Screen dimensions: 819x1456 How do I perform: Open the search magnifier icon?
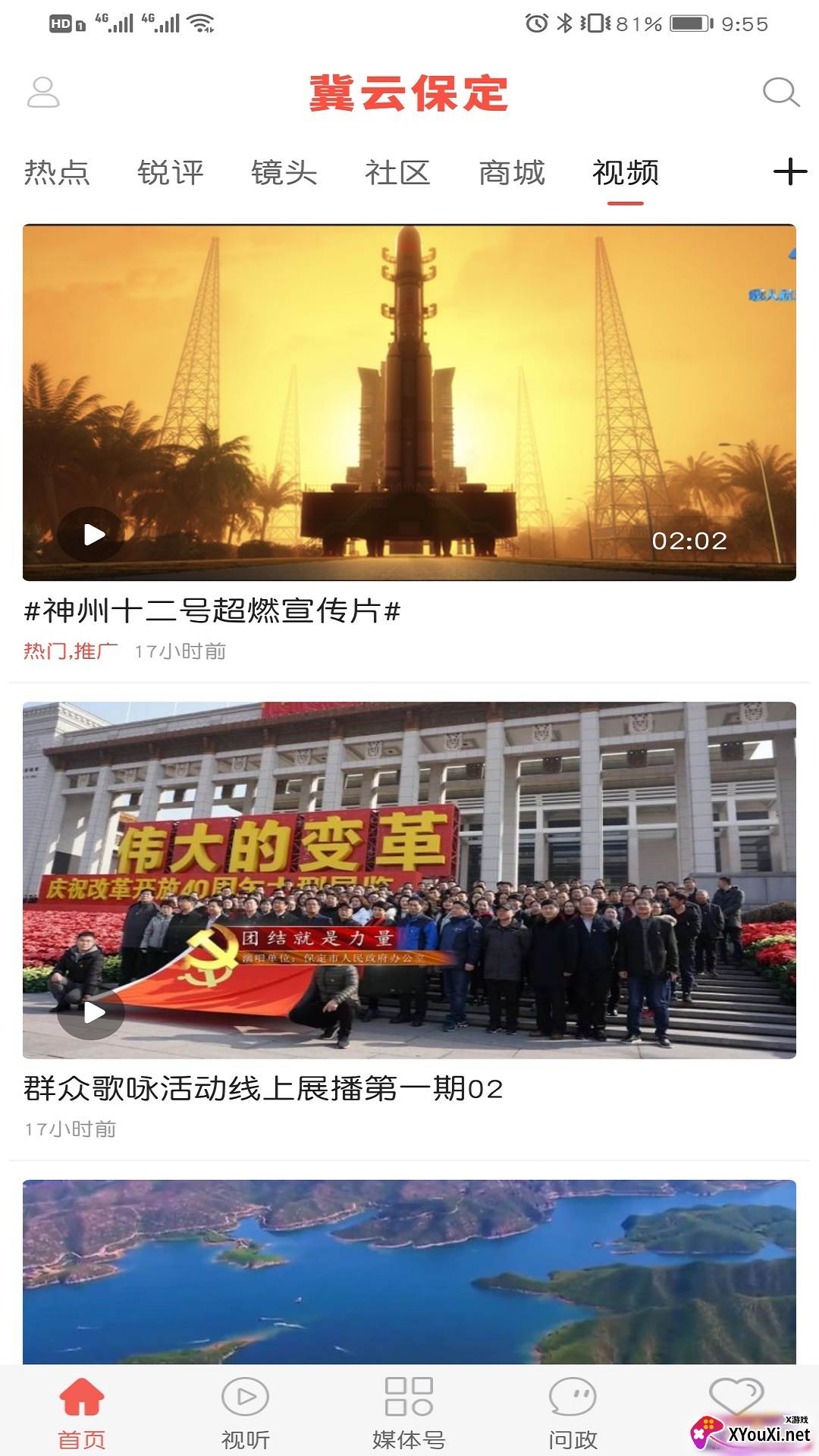780,93
